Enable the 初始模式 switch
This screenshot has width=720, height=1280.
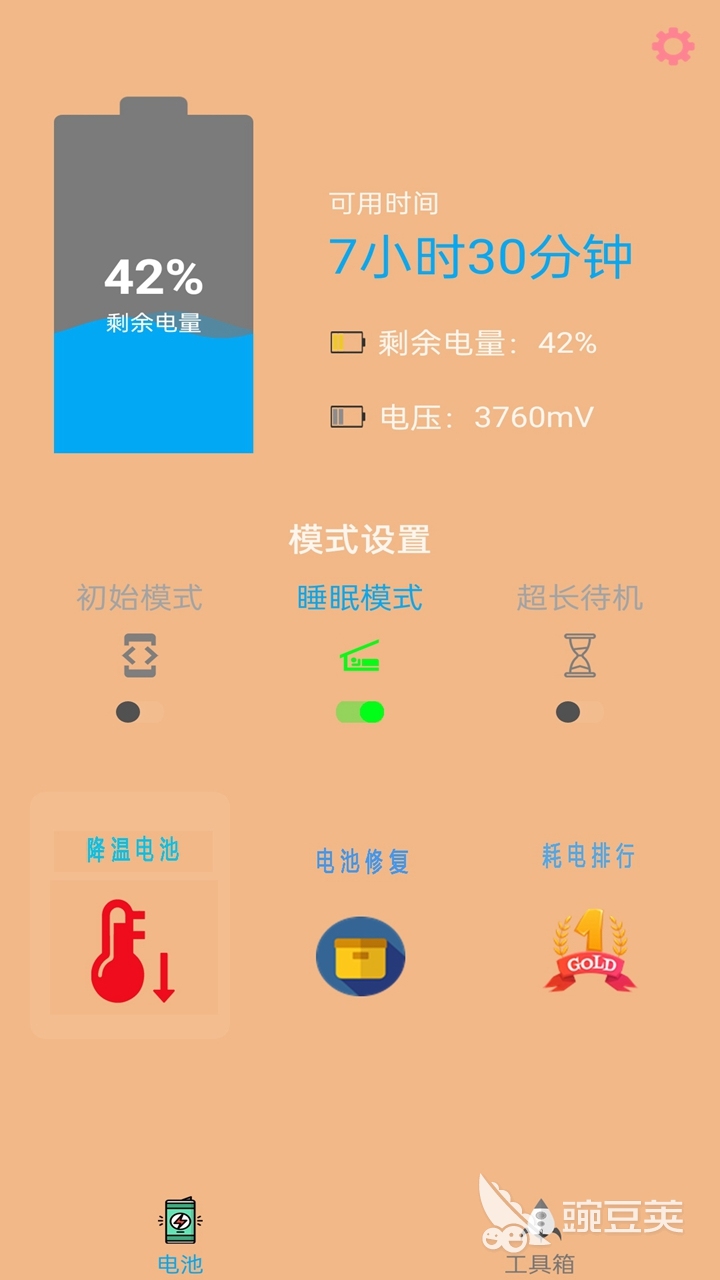tap(139, 712)
